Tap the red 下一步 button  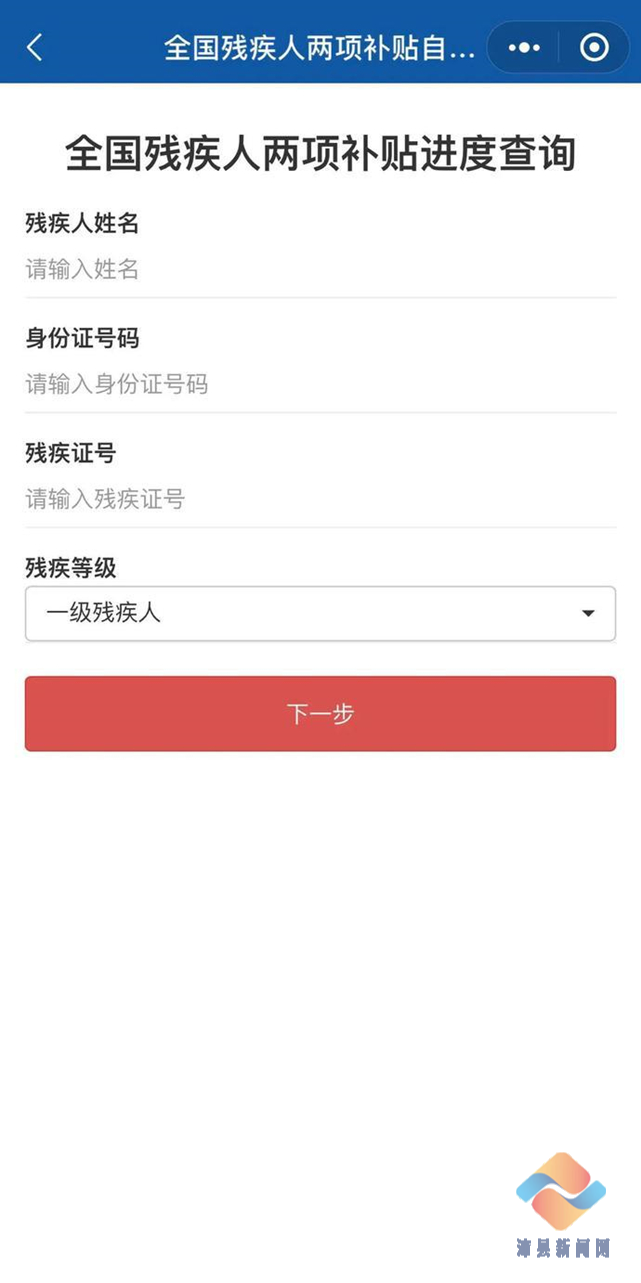click(320, 714)
